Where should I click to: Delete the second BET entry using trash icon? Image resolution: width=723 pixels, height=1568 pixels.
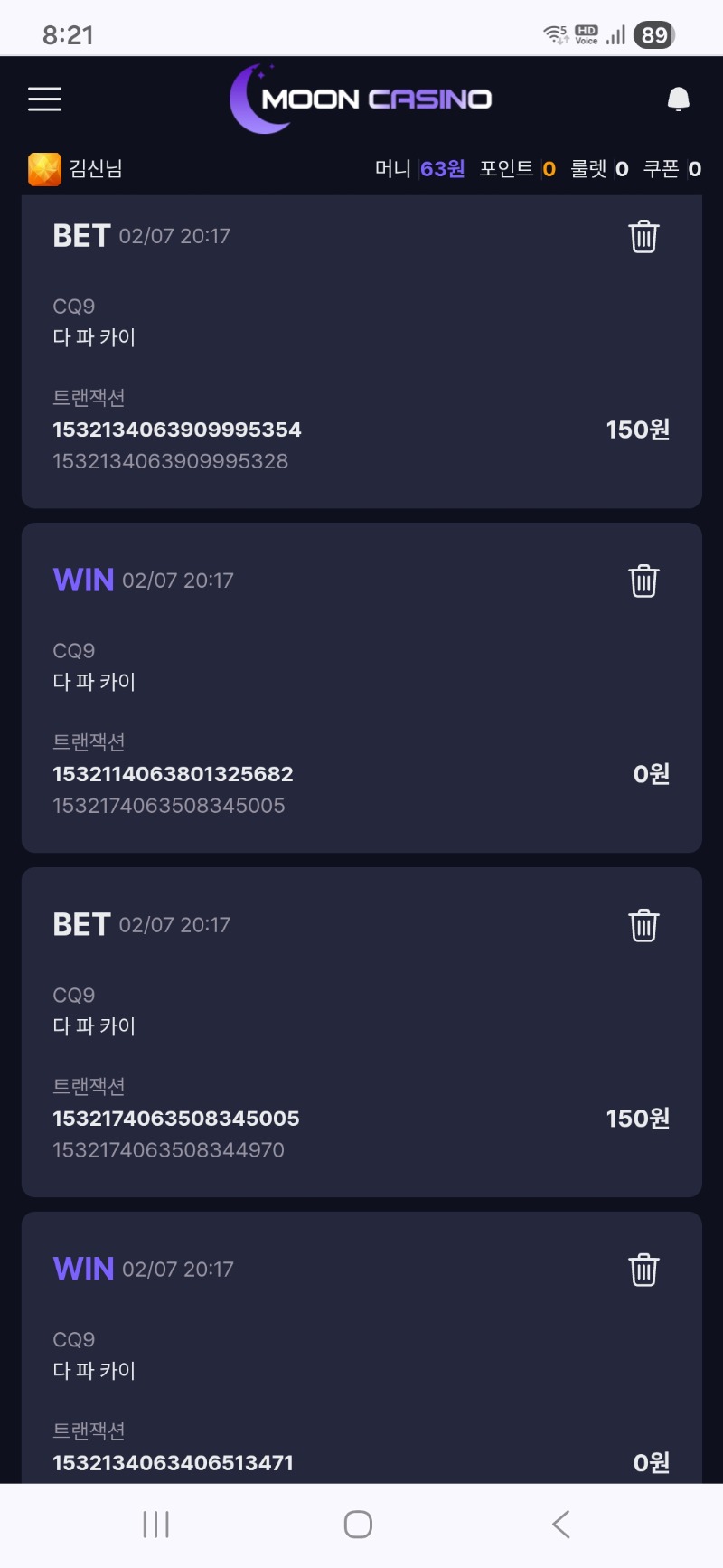pyautogui.click(x=643, y=924)
